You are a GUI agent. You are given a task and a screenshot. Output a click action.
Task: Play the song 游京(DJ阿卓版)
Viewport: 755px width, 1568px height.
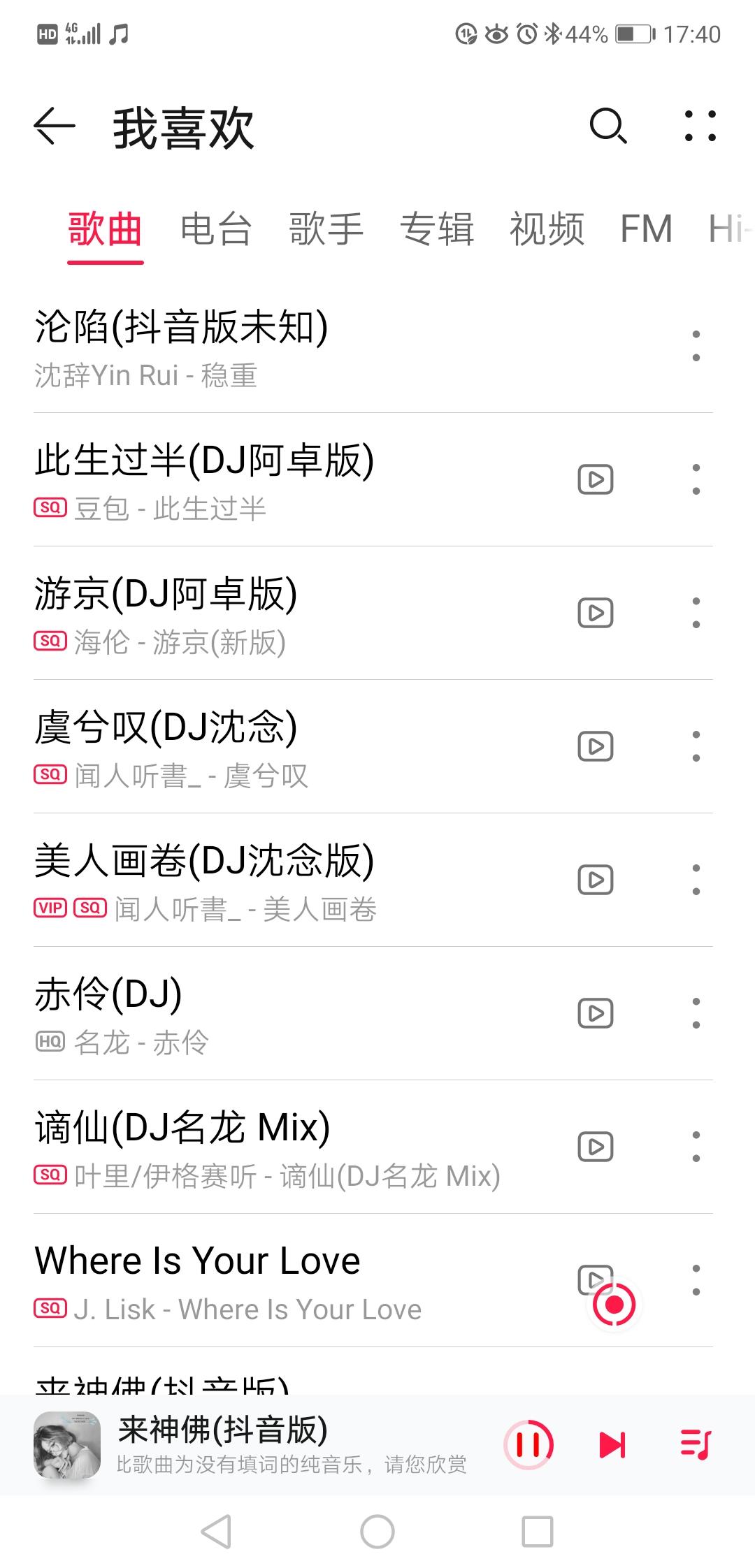(280, 613)
